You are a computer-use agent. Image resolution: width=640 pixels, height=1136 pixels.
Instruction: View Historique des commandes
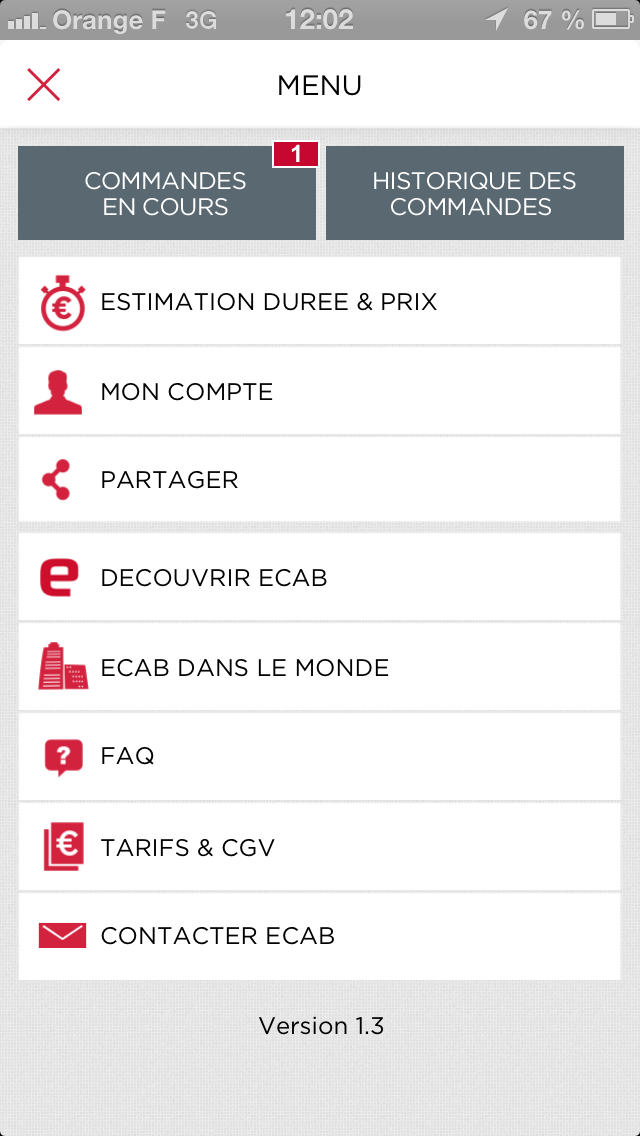tap(474, 193)
